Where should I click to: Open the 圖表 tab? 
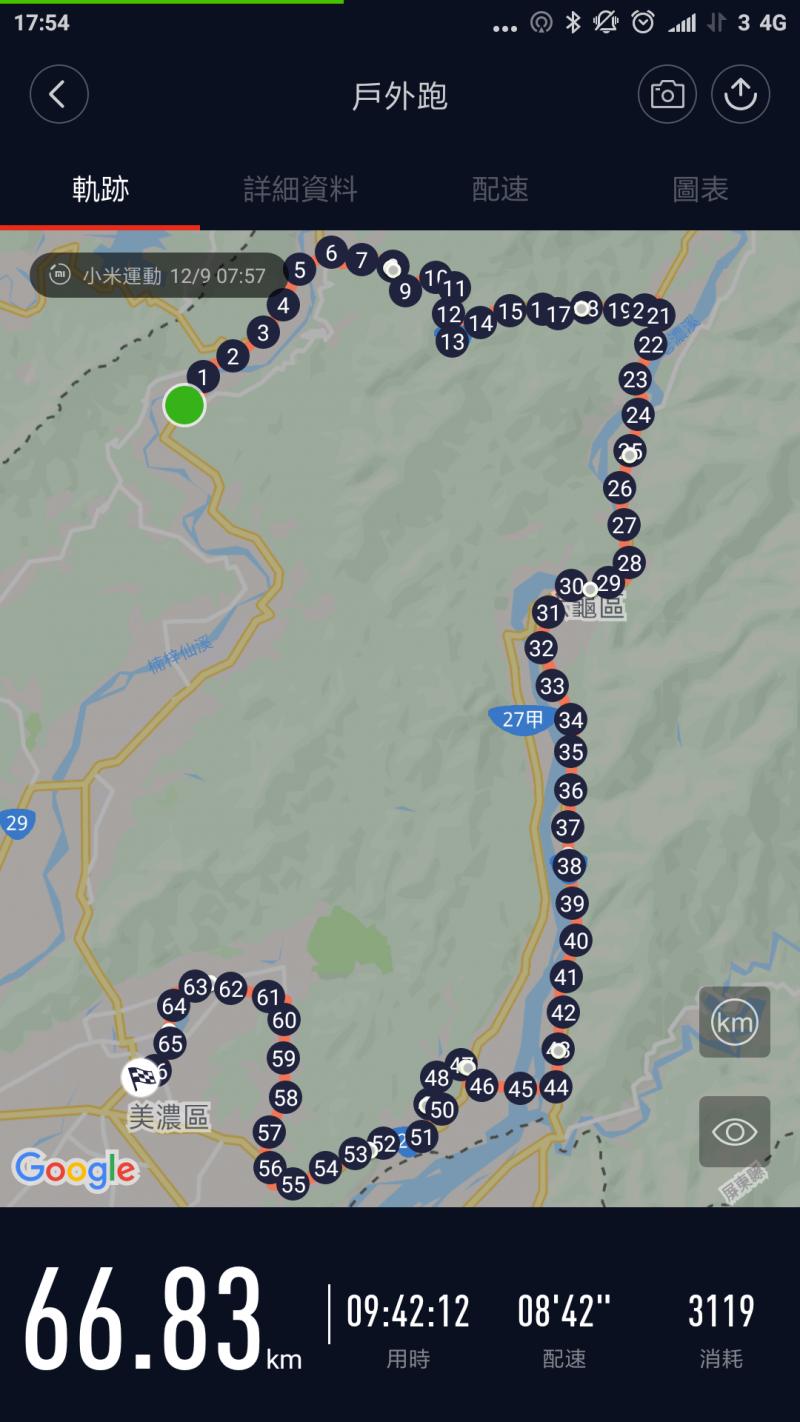coord(700,189)
